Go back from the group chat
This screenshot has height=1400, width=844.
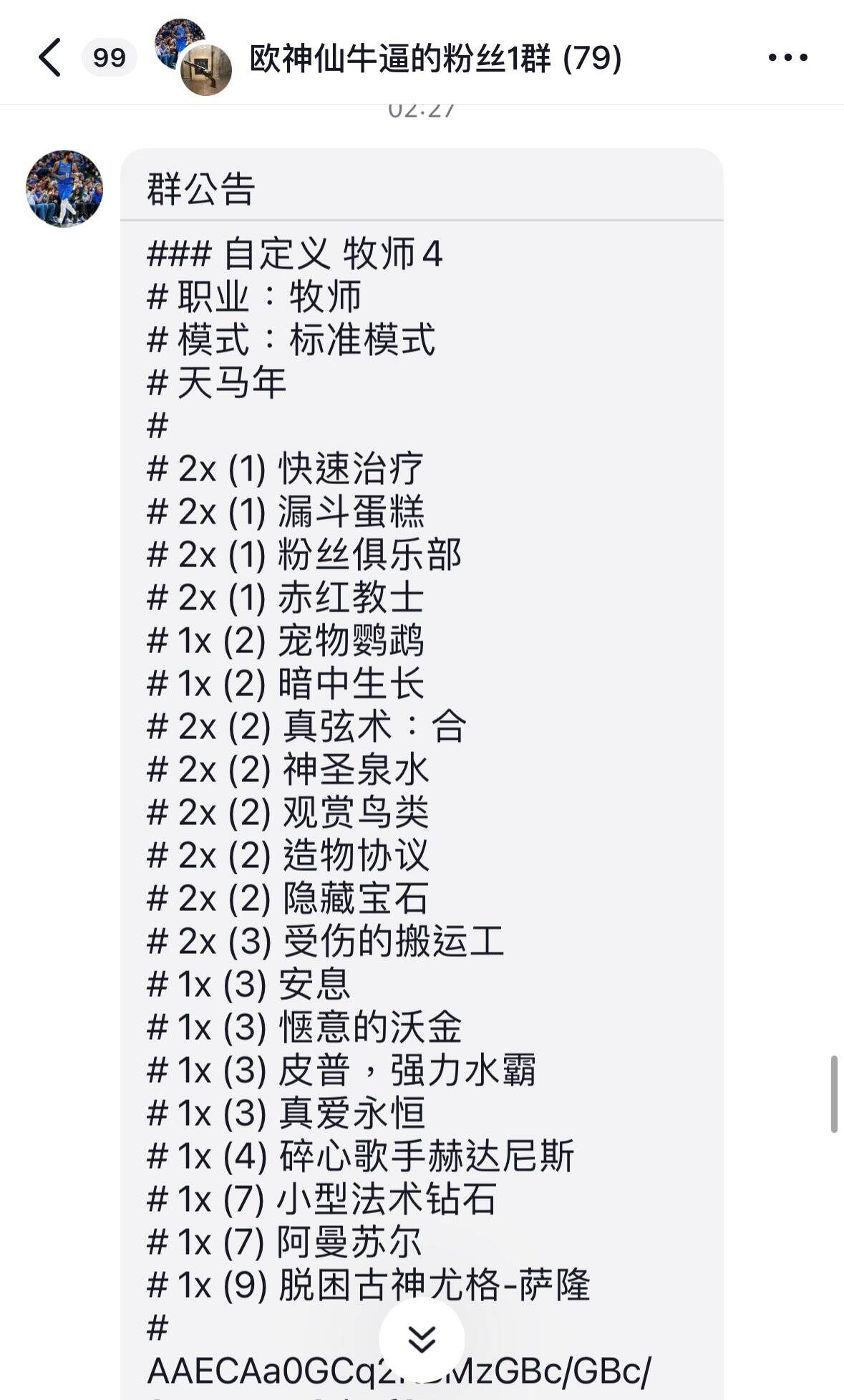coord(50,57)
